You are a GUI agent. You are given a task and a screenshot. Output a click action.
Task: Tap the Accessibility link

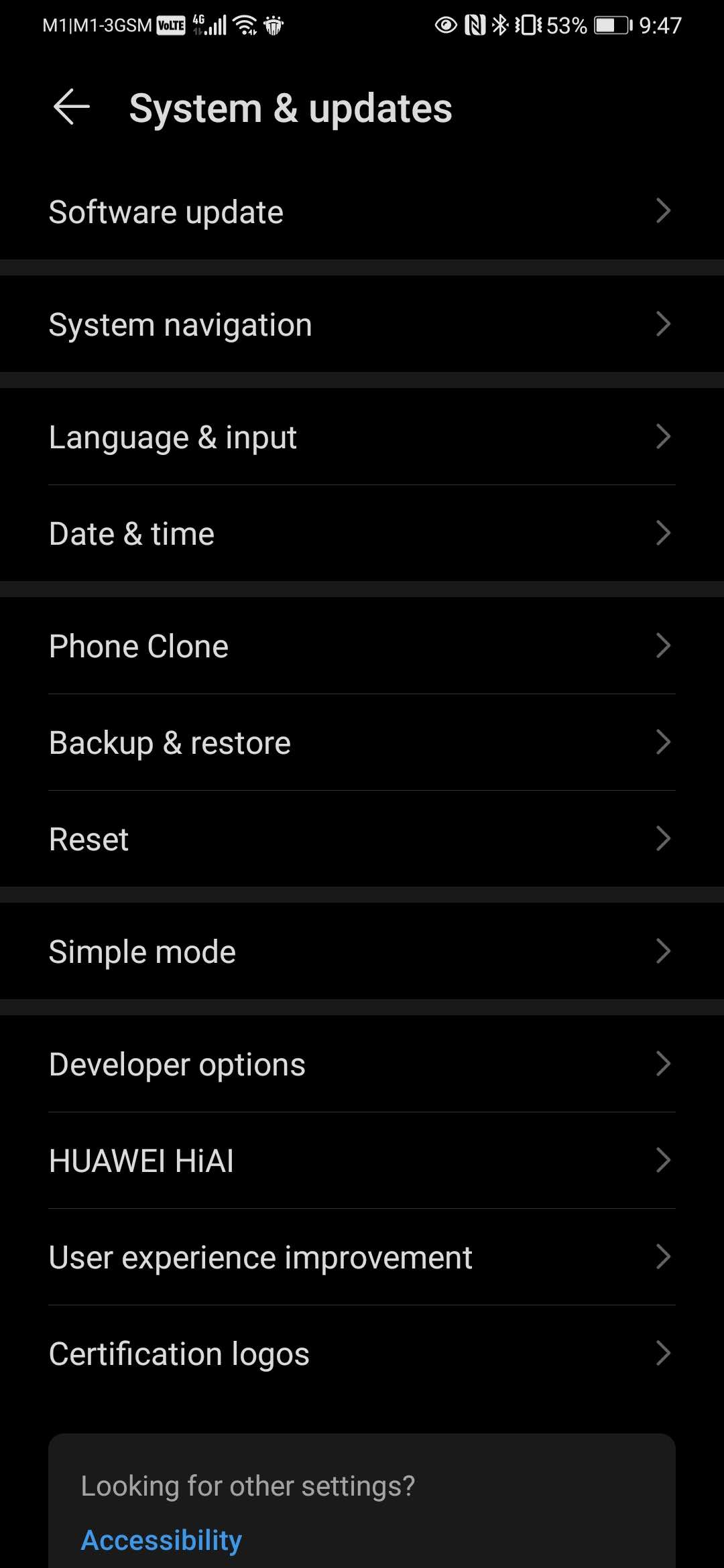pyautogui.click(x=162, y=1540)
